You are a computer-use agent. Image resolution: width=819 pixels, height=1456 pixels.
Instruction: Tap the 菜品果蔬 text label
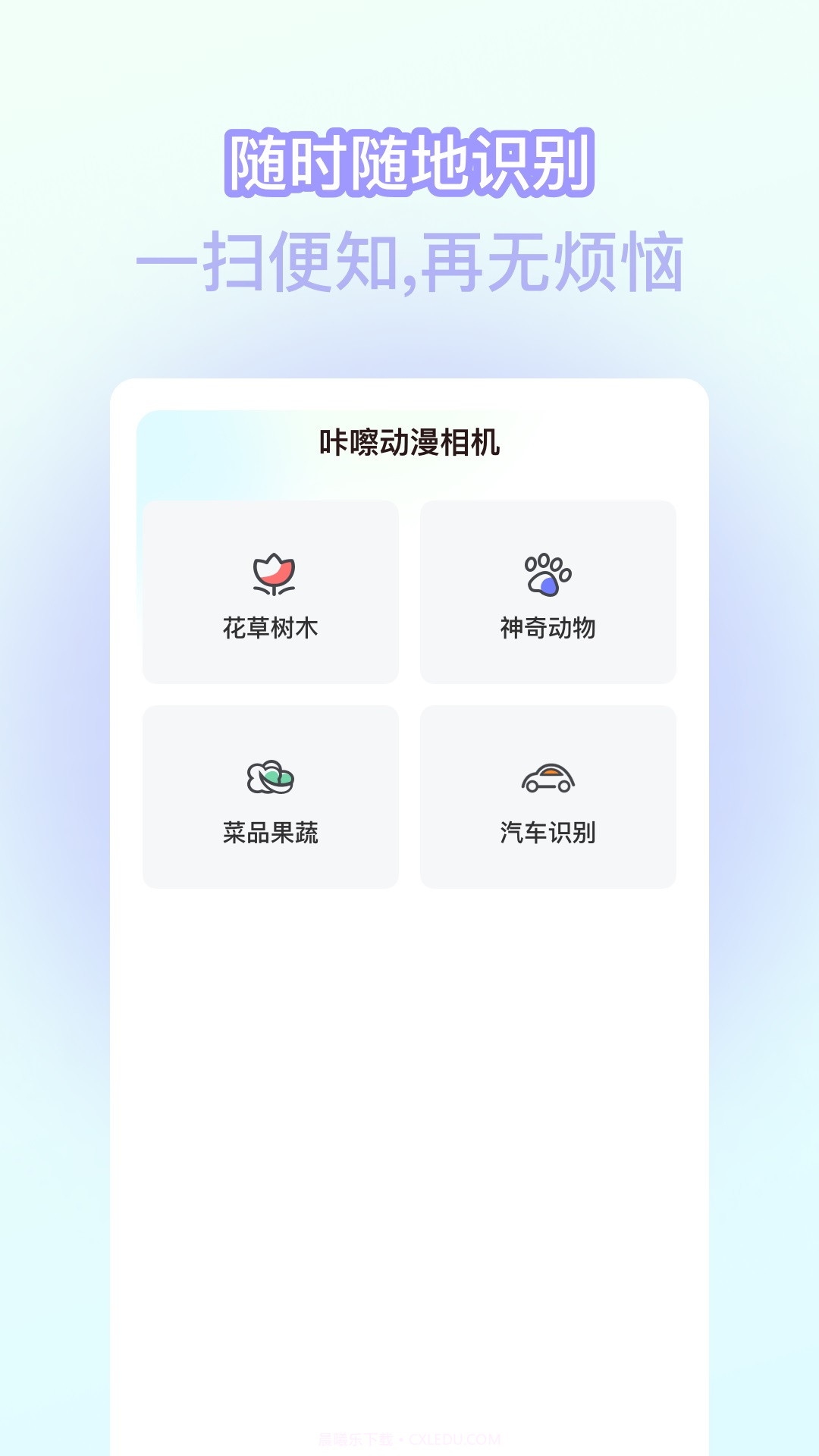click(271, 833)
